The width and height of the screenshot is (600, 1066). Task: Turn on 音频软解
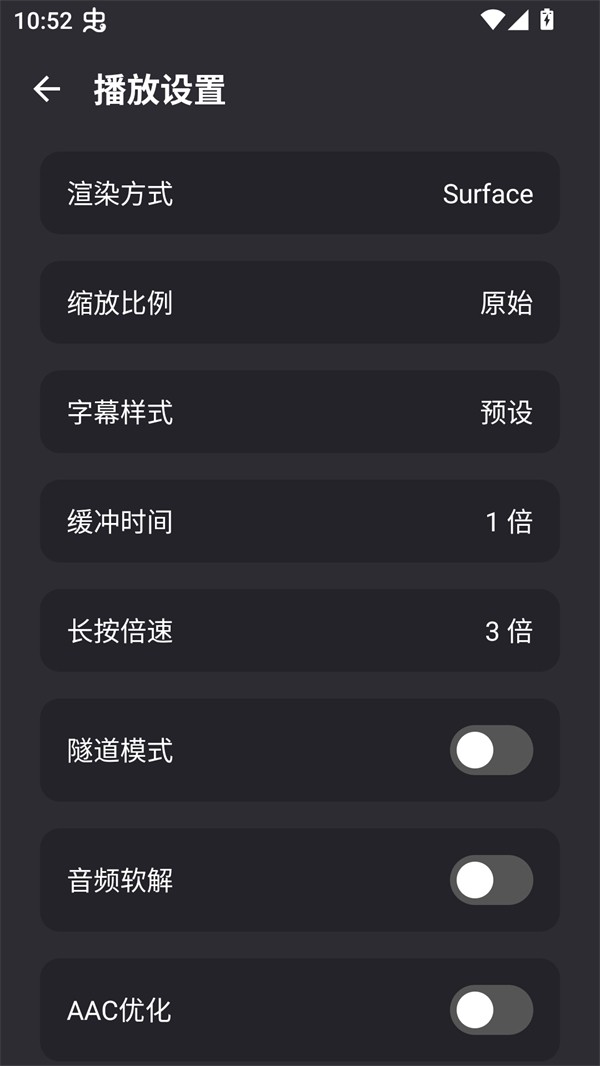pos(490,880)
